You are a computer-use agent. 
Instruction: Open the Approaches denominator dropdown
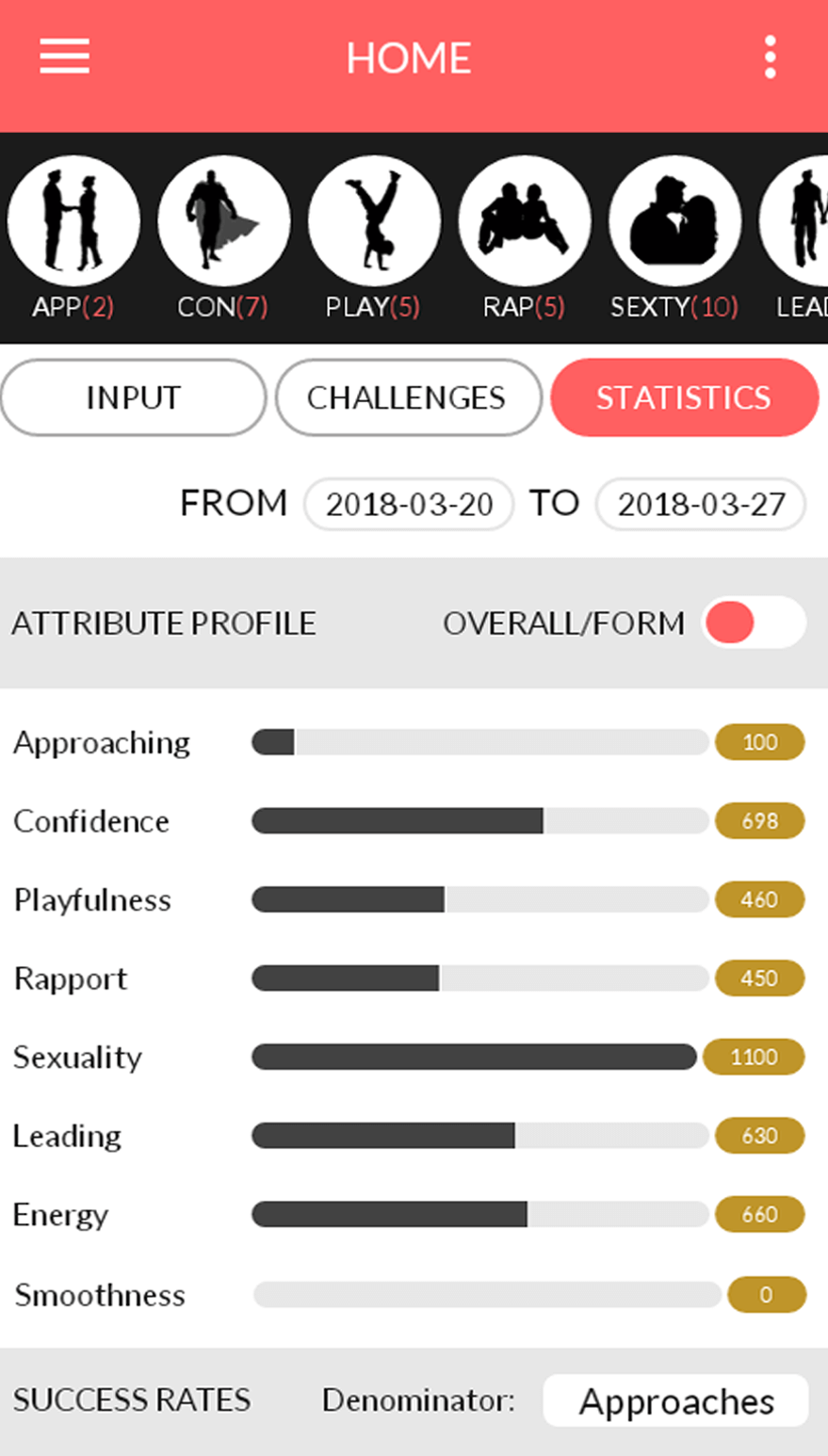[676, 1401]
